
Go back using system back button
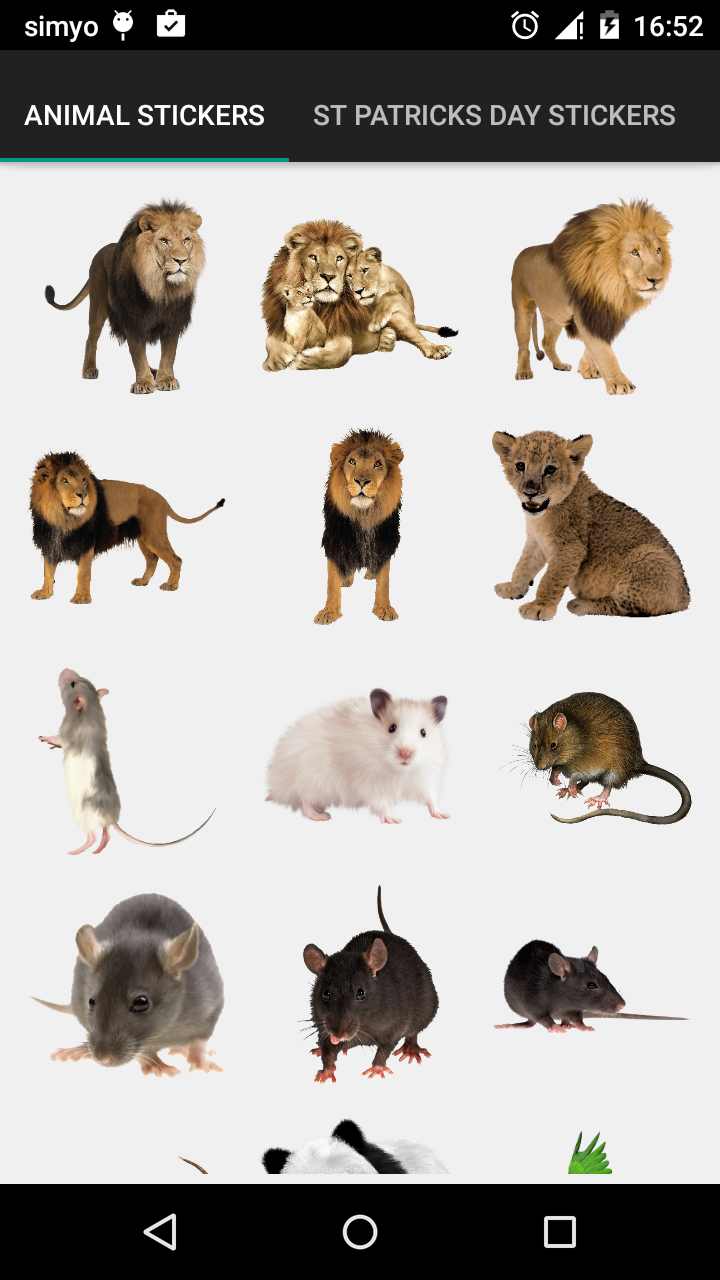[x=160, y=1232]
